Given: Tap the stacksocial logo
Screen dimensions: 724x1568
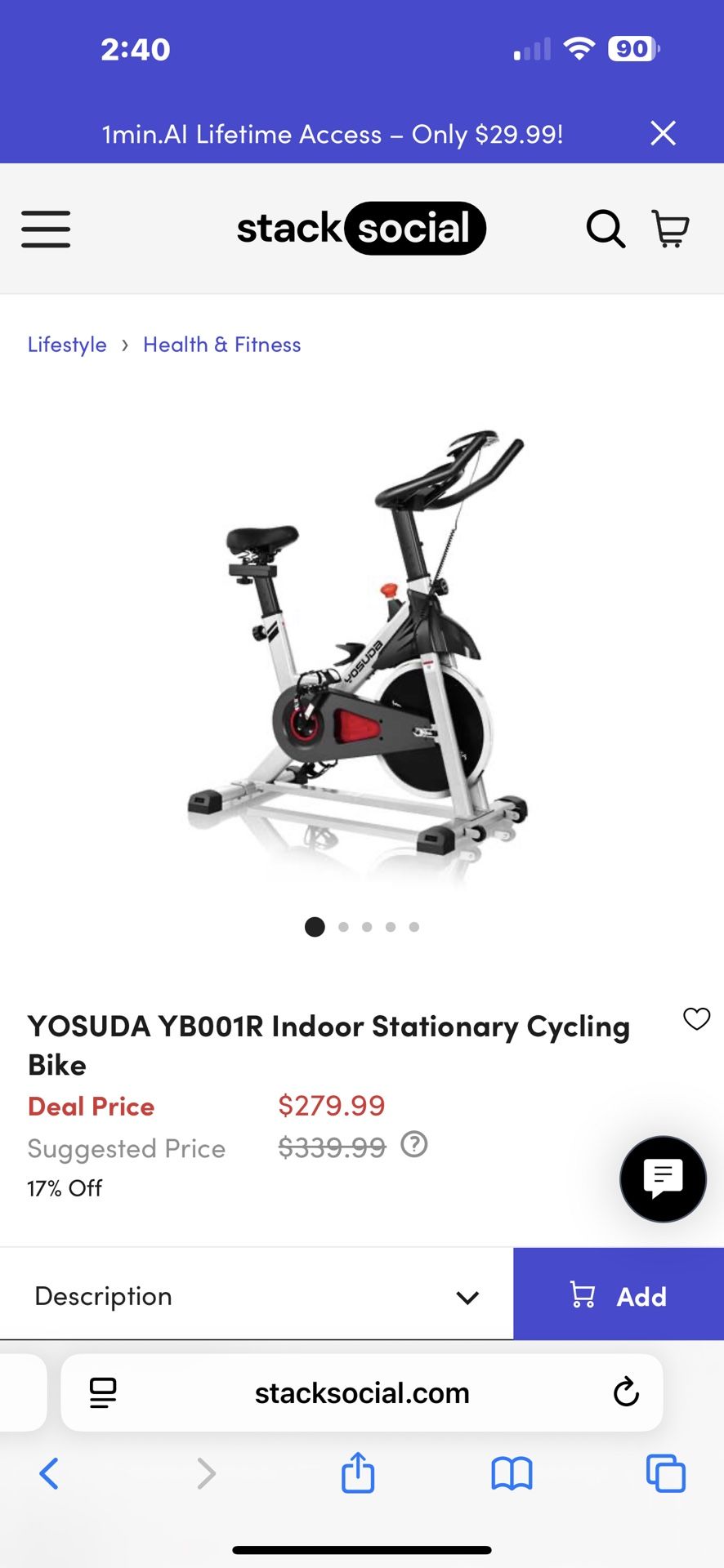Looking at the screenshot, I should [x=361, y=229].
